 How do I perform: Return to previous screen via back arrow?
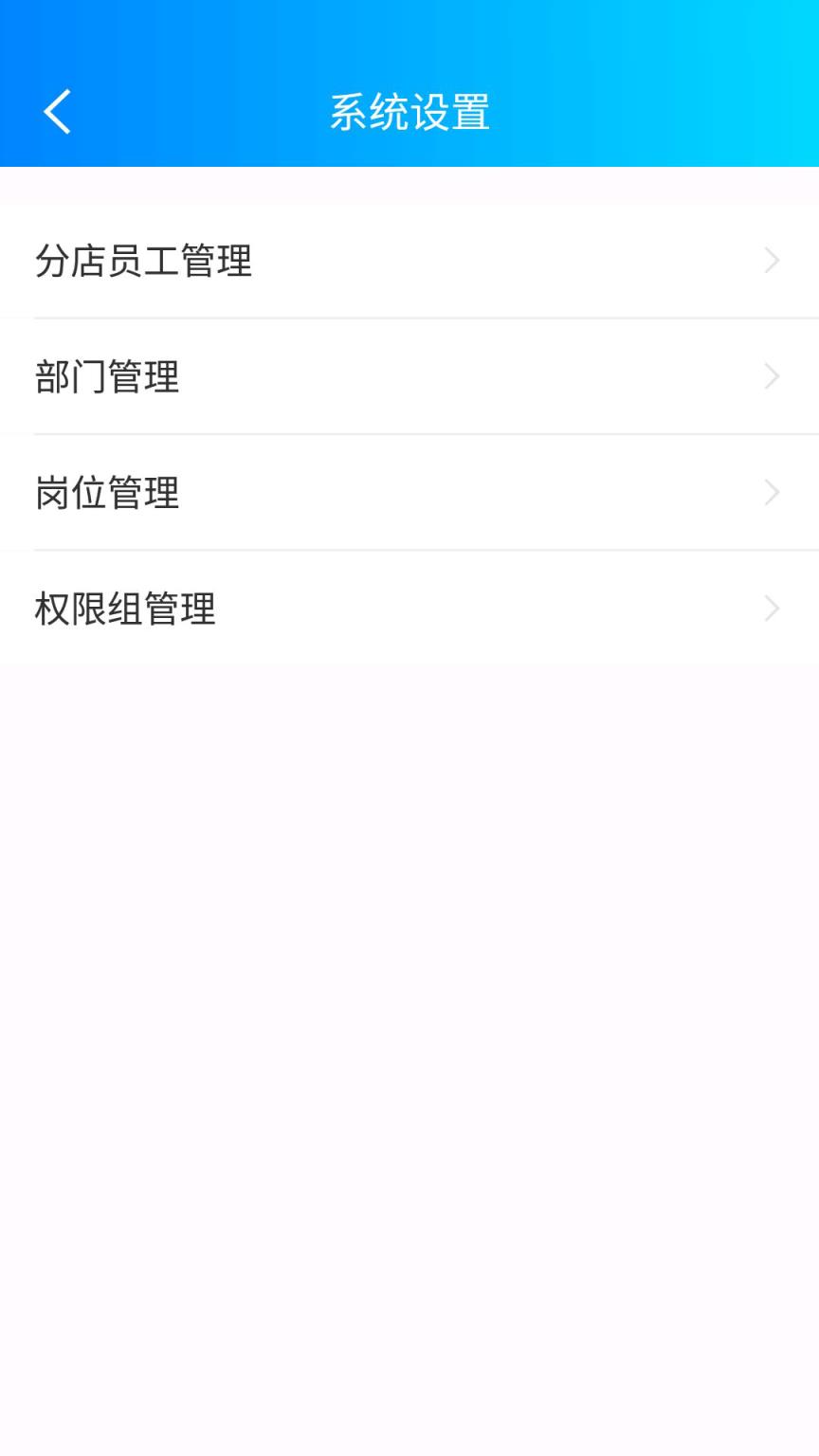[x=57, y=110]
